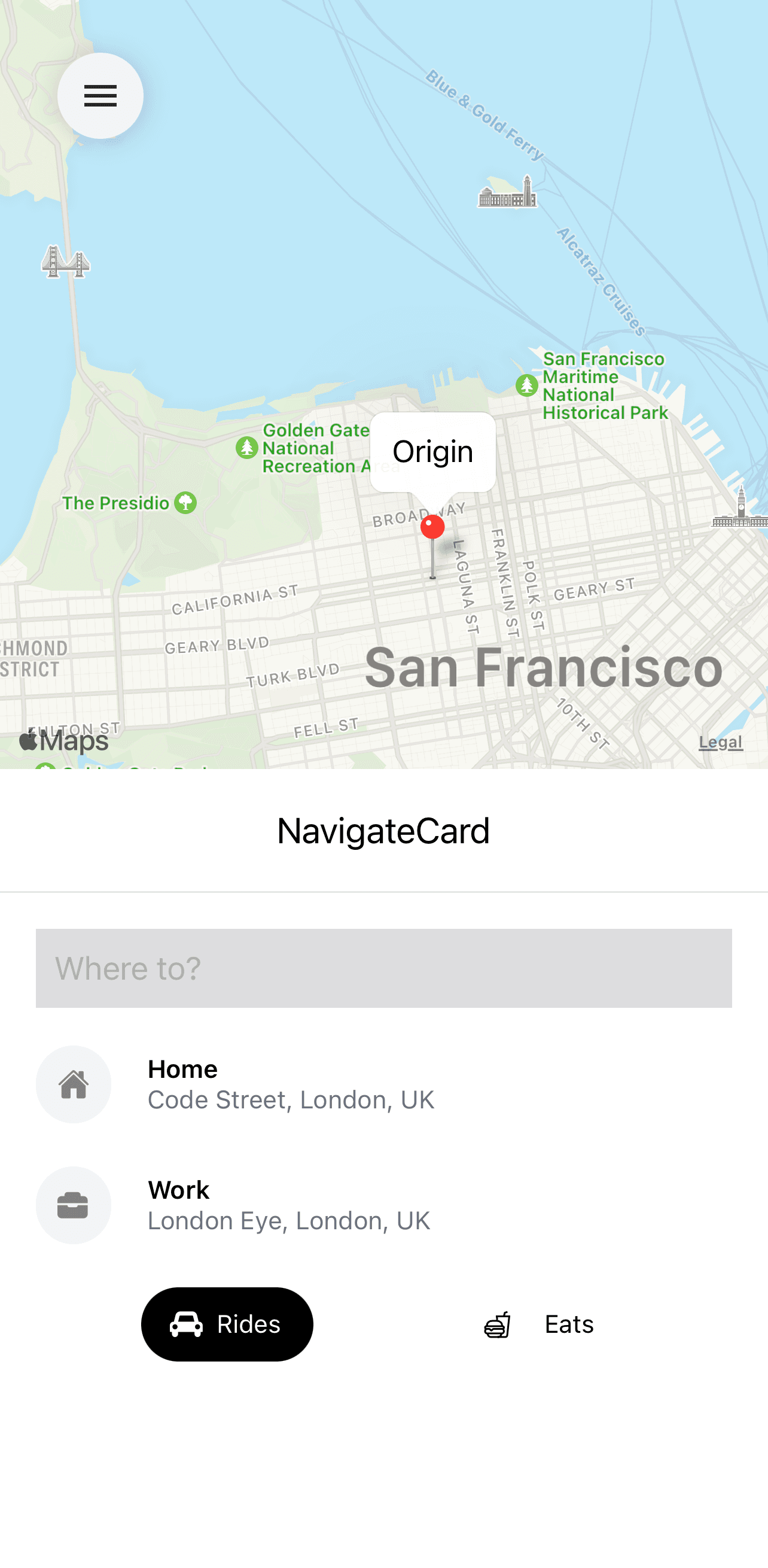The height and width of the screenshot is (1568, 768).
Task: Open the Eats option
Action: [539, 1324]
